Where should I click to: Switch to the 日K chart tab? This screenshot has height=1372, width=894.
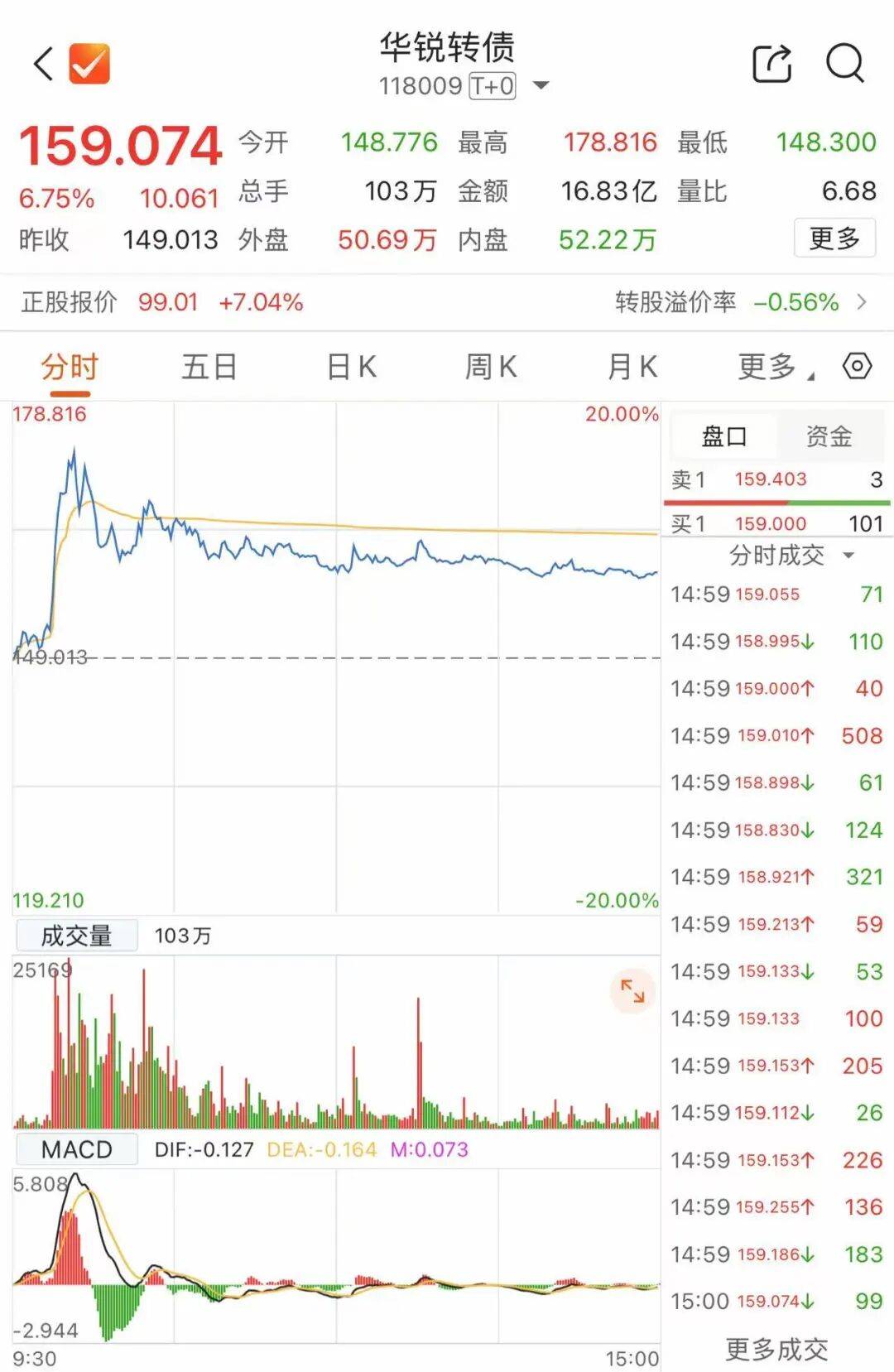351,367
